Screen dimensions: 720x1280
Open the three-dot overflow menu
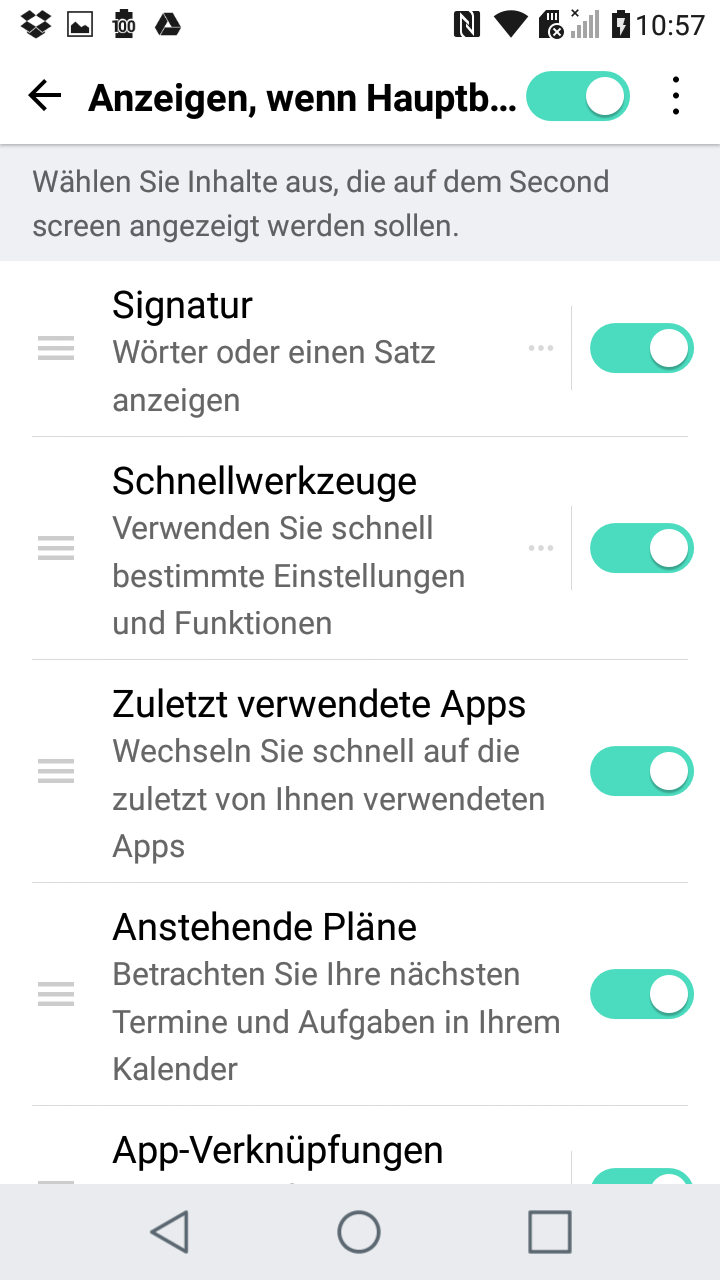(677, 96)
